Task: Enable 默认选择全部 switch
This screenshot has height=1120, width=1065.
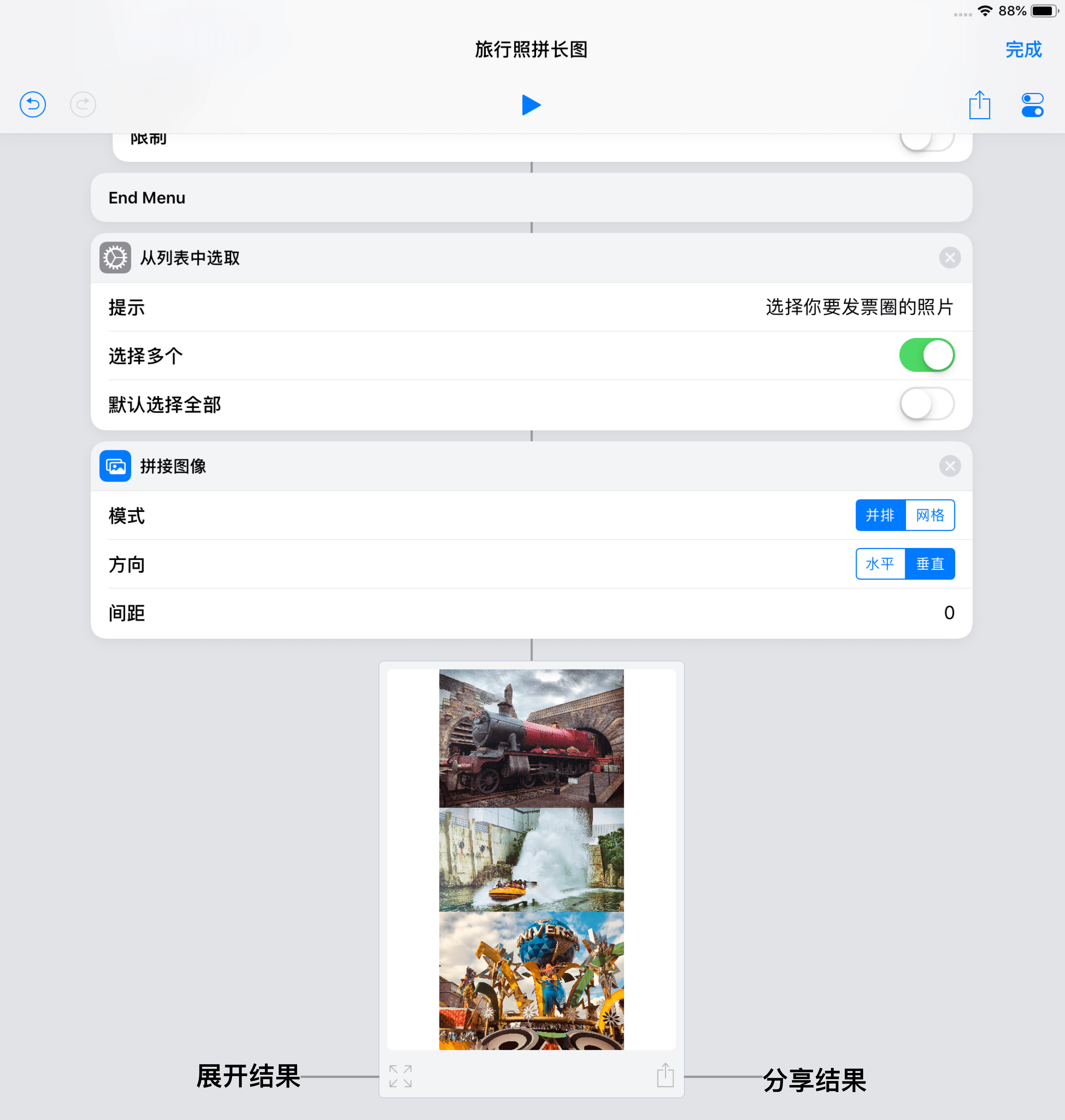Action: [x=926, y=404]
